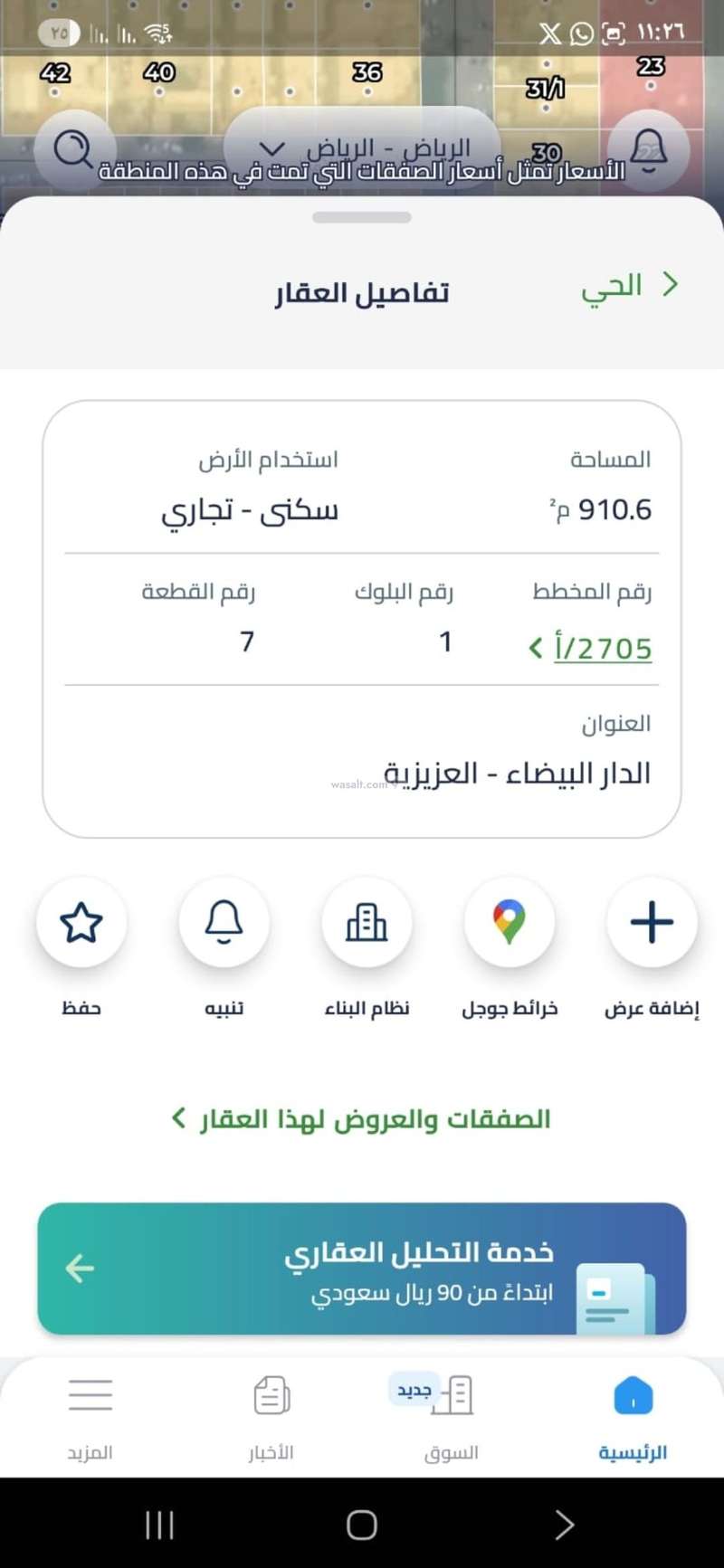This screenshot has height=1568, width=724.
Task: Open الصفقات والعروض لهذا العقار link
Action: pyautogui.click(x=362, y=1119)
